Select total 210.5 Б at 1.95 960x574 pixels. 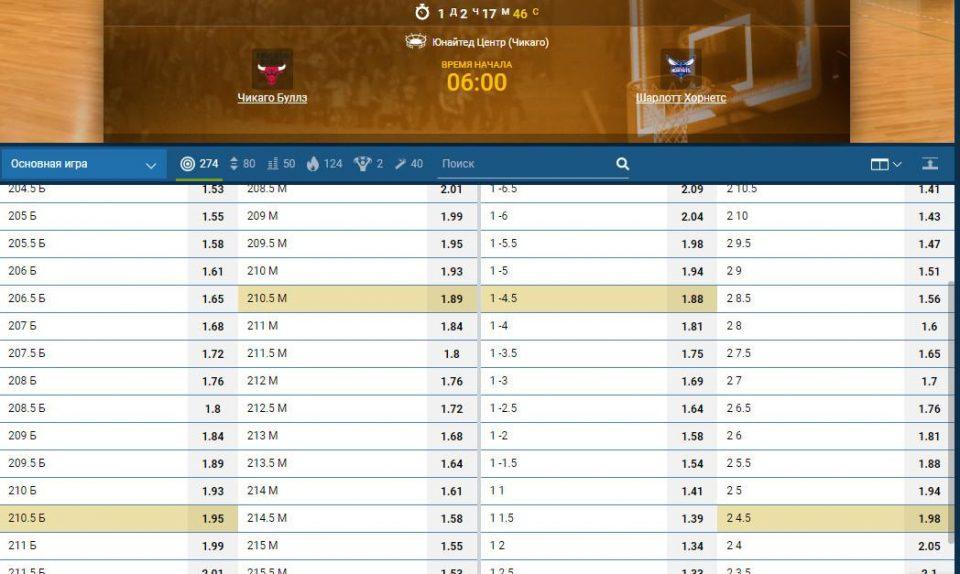tap(212, 518)
